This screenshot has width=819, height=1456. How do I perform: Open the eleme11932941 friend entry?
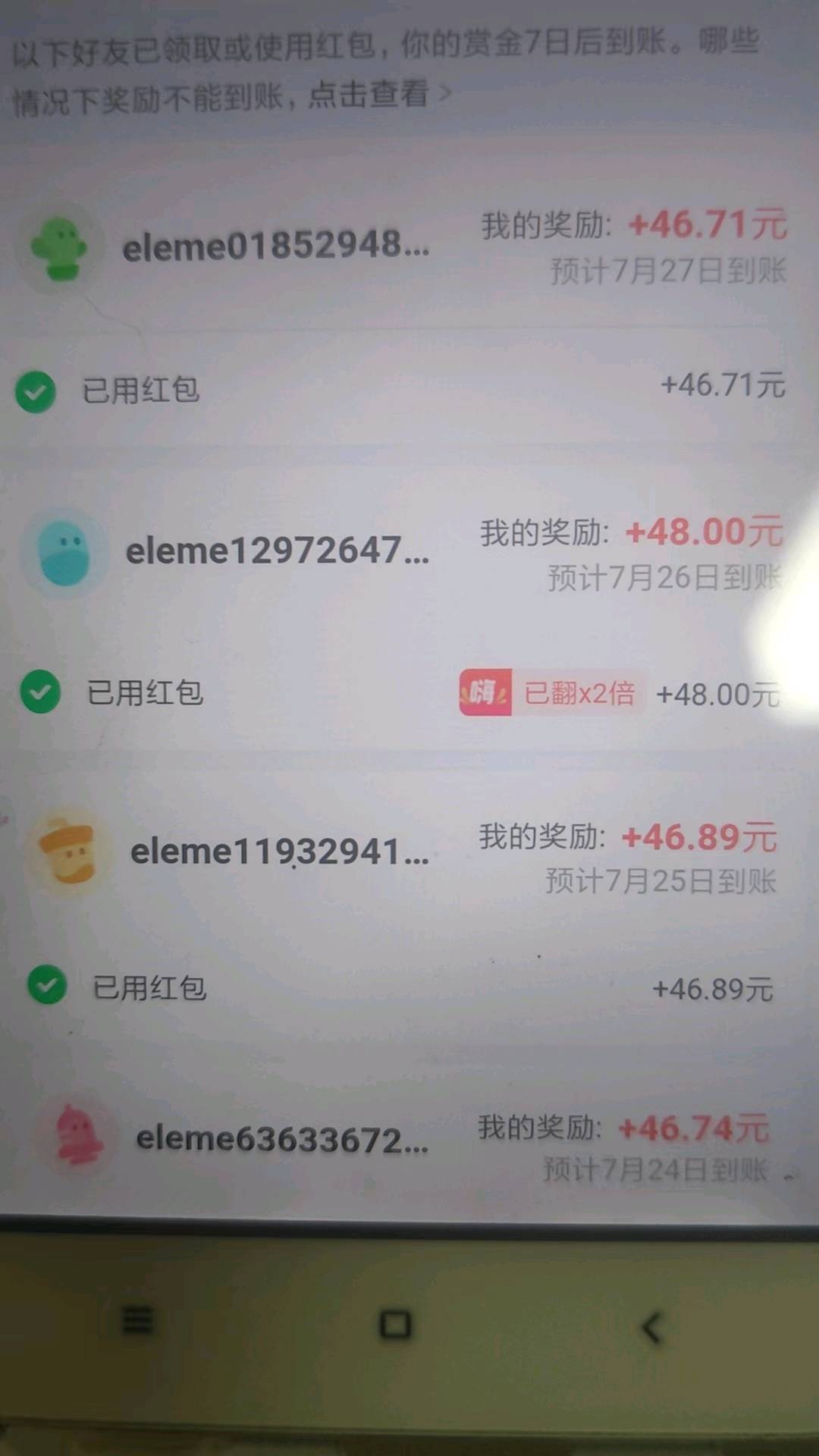[279, 852]
